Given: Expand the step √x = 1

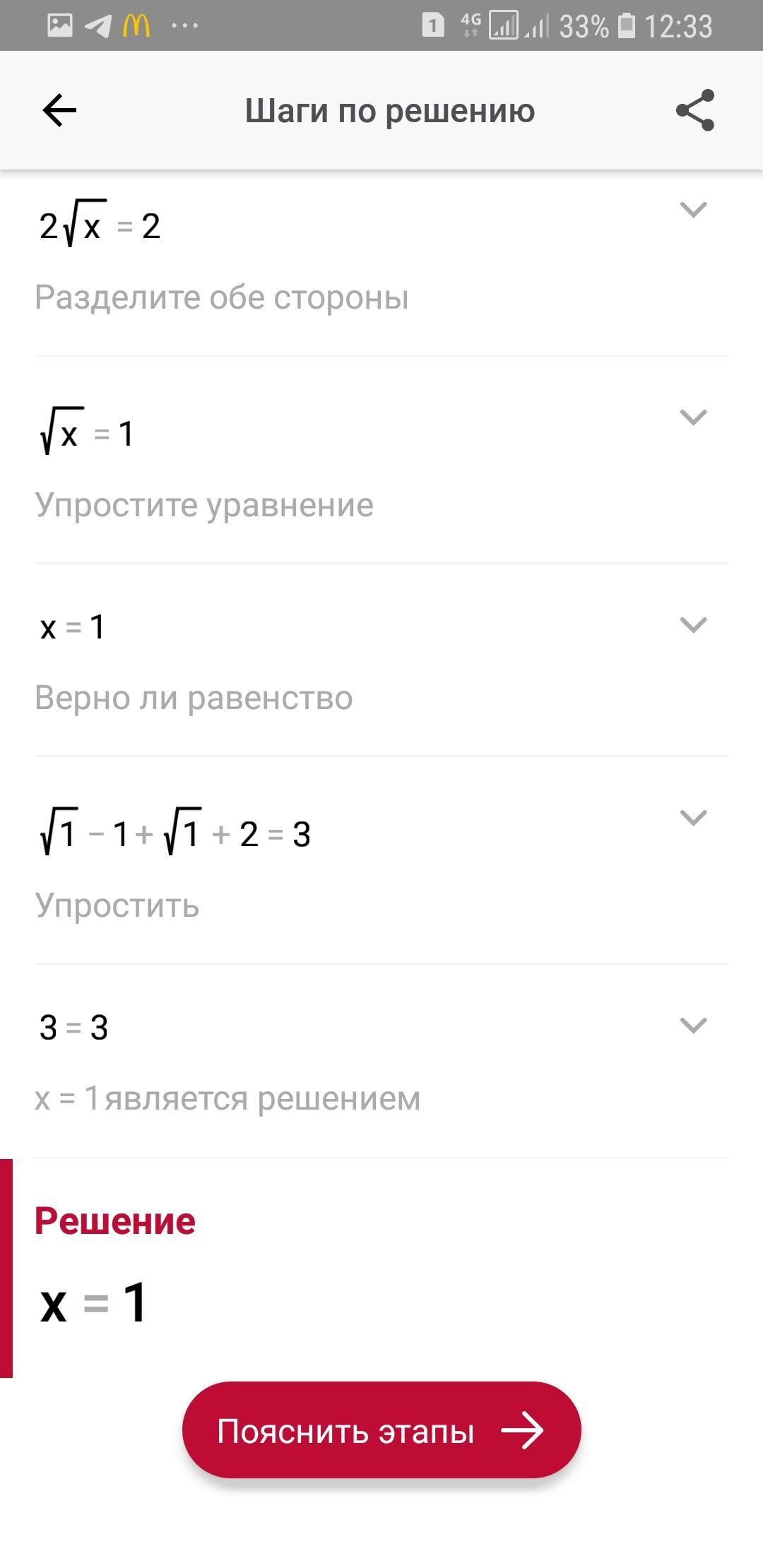Looking at the screenshot, I should (x=692, y=417).
